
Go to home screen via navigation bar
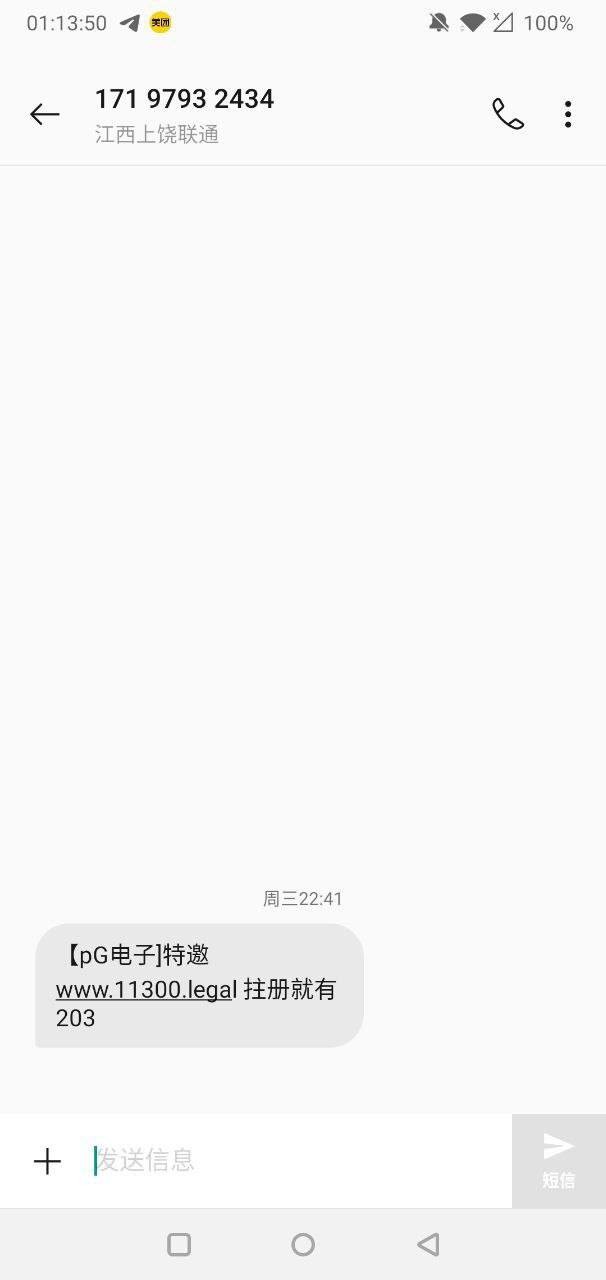coord(303,1244)
